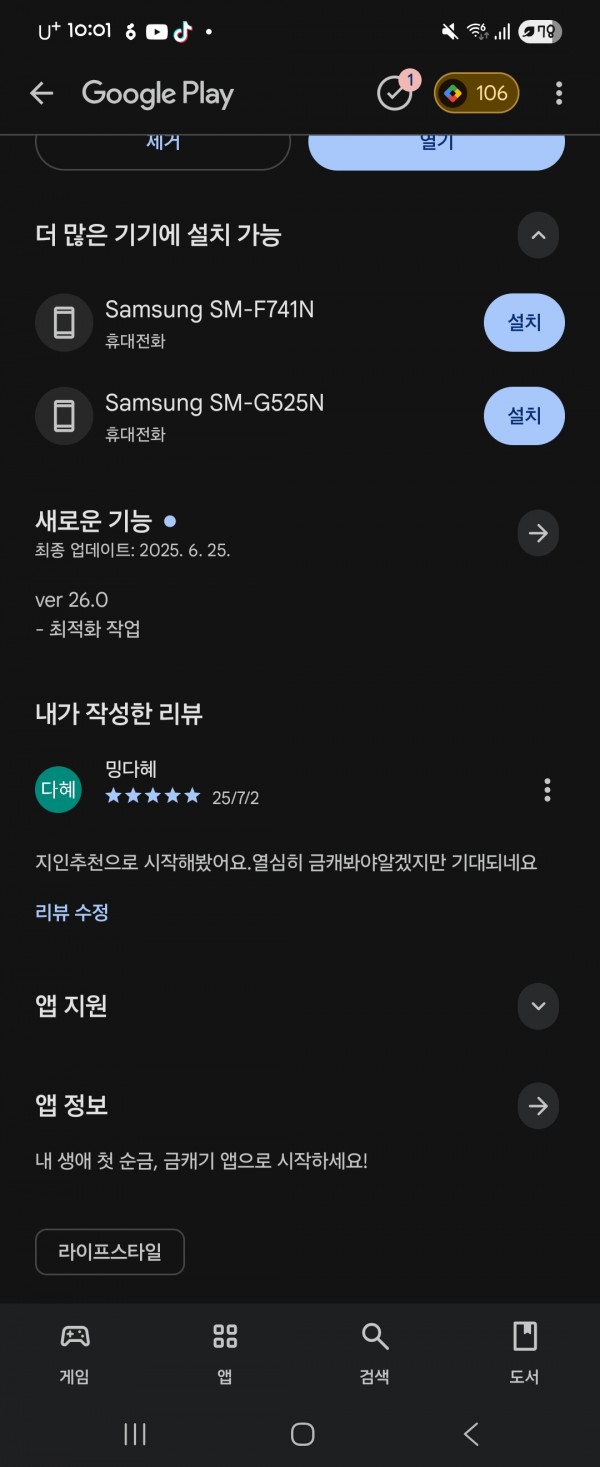The width and height of the screenshot is (600, 1467).
Task: Open the 앱 정보 details arrow
Action: pyautogui.click(x=538, y=1106)
